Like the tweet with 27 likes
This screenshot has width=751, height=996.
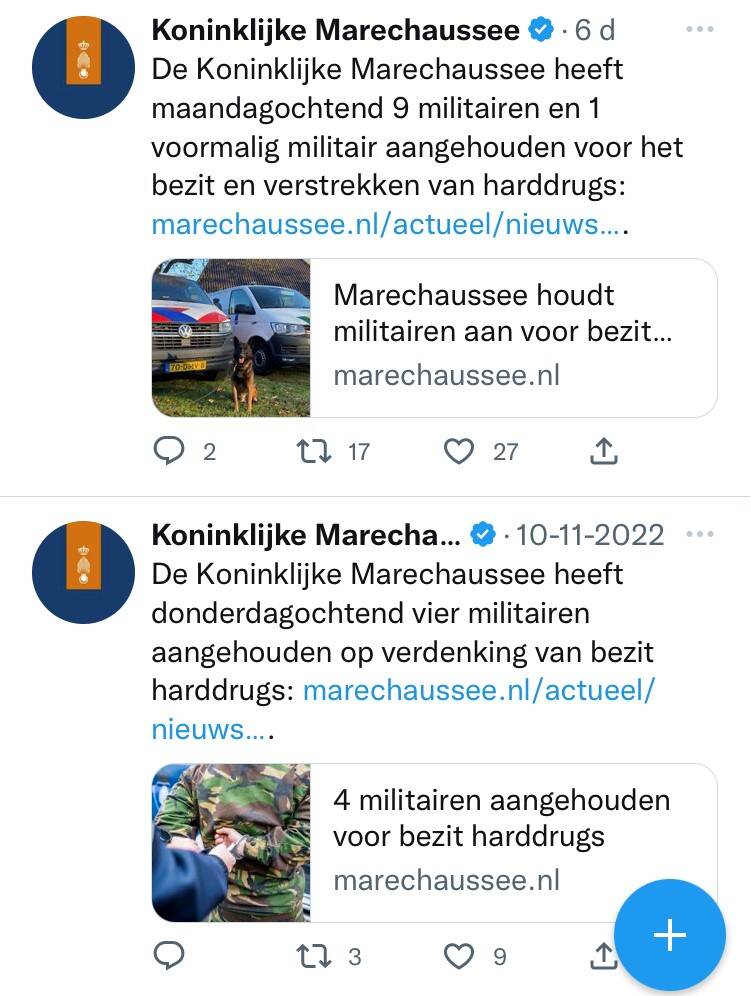pyautogui.click(x=459, y=452)
